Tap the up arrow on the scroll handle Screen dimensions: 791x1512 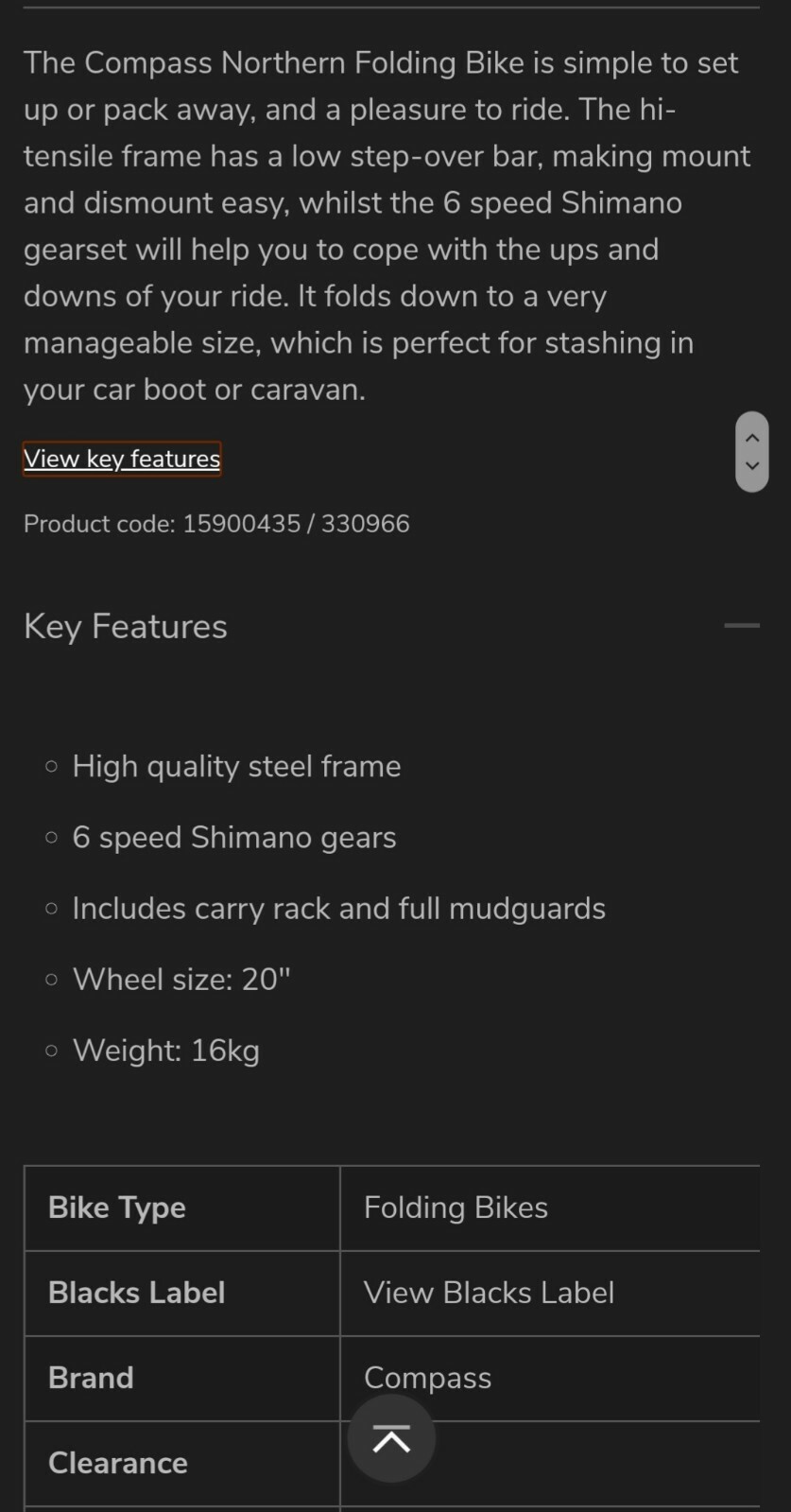tap(752, 438)
